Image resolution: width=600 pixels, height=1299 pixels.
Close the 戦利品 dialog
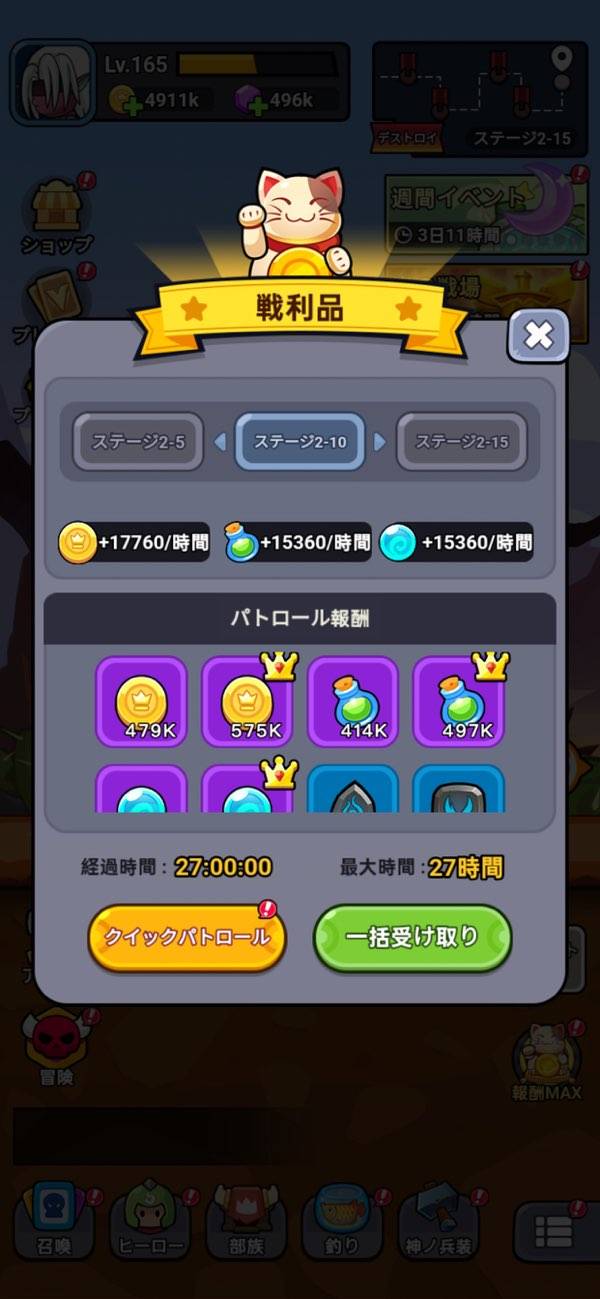pyautogui.click(x=538, y=336)
